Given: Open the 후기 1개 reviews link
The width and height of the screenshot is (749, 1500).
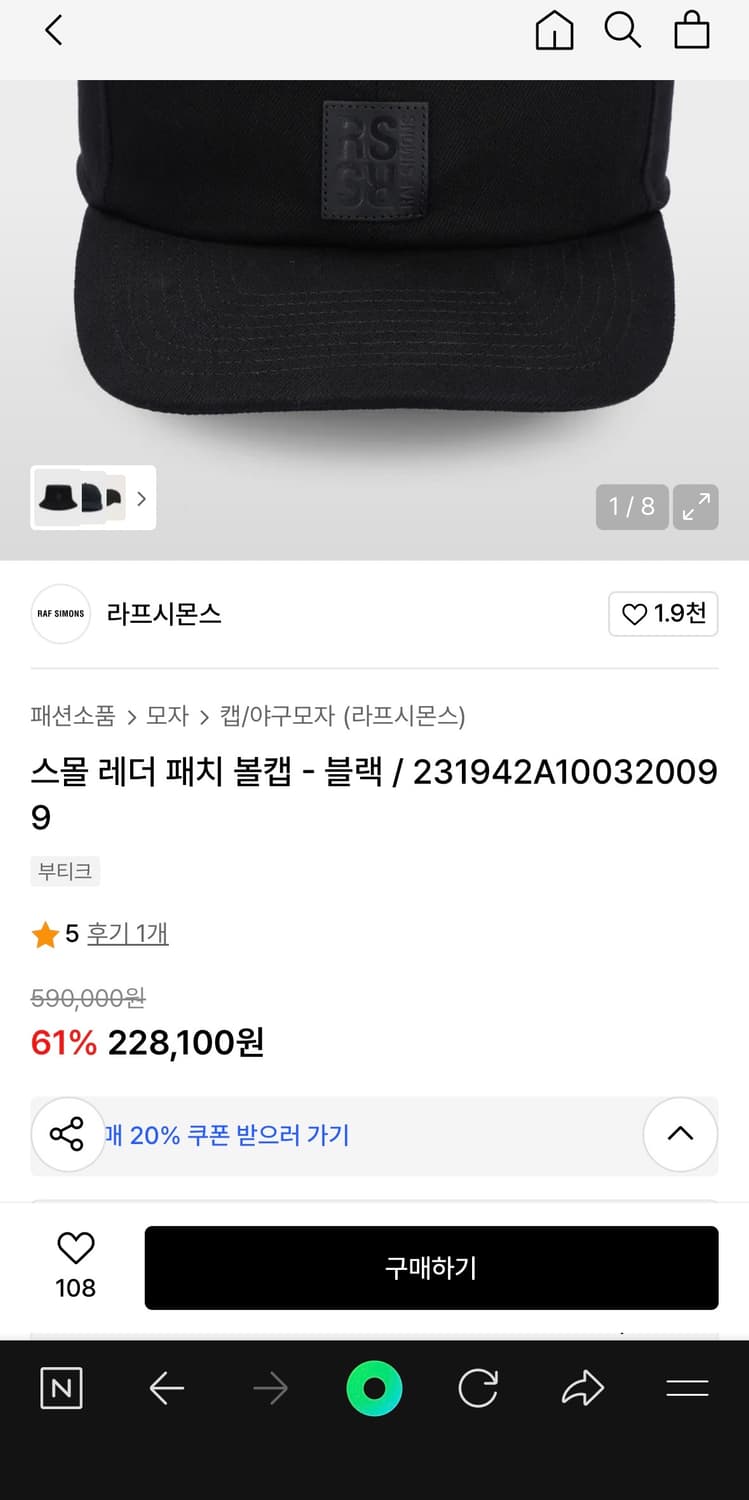Looking at the screenshot, I should pyautogui.click(x=128, y=932).
